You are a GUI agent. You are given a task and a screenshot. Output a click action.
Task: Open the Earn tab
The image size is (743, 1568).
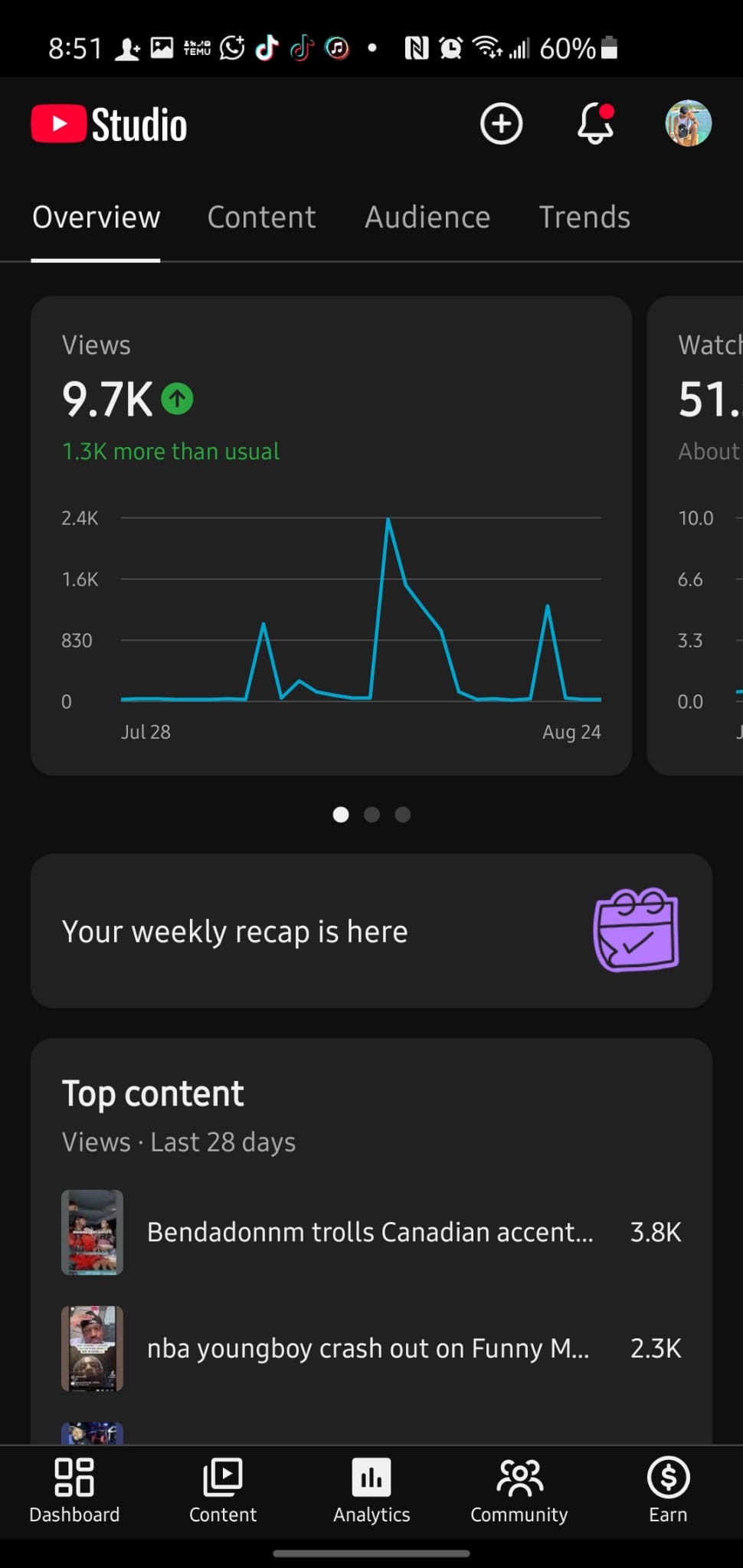pyautogui.click(x=668, y=1491)
